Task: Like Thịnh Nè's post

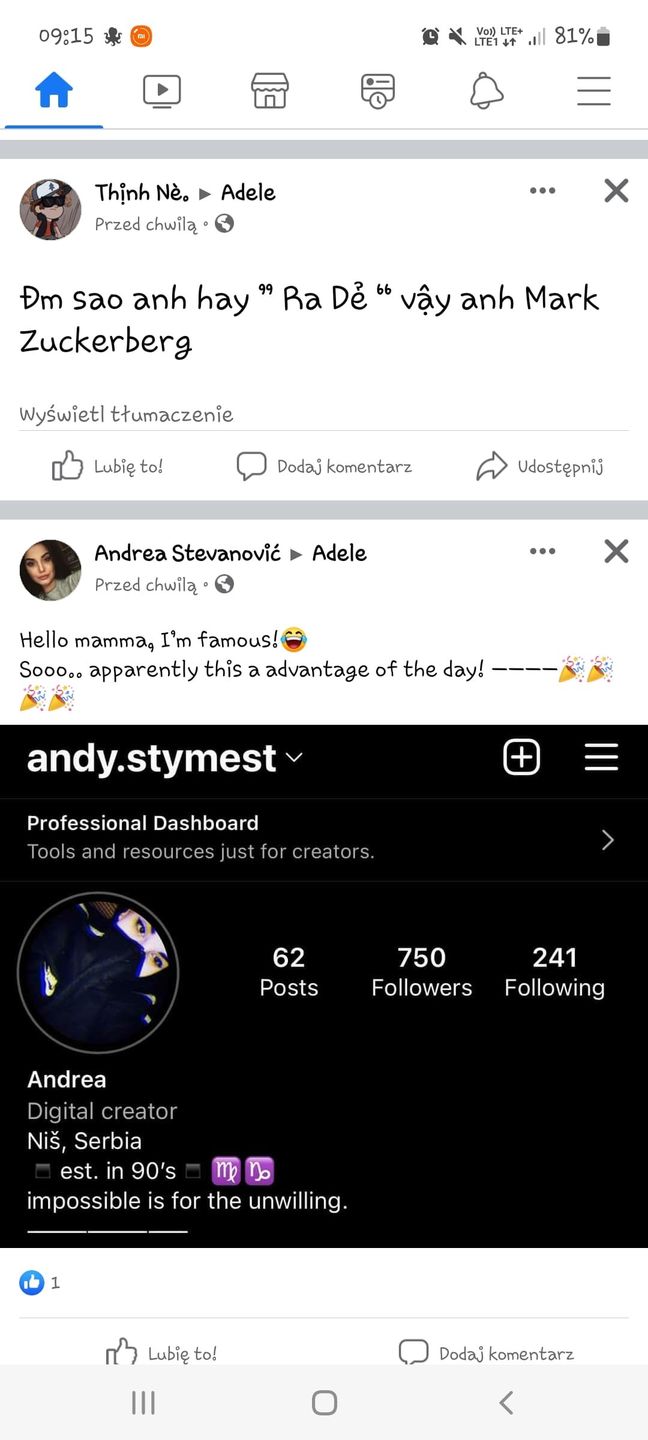Action: (x=107, y=466)
